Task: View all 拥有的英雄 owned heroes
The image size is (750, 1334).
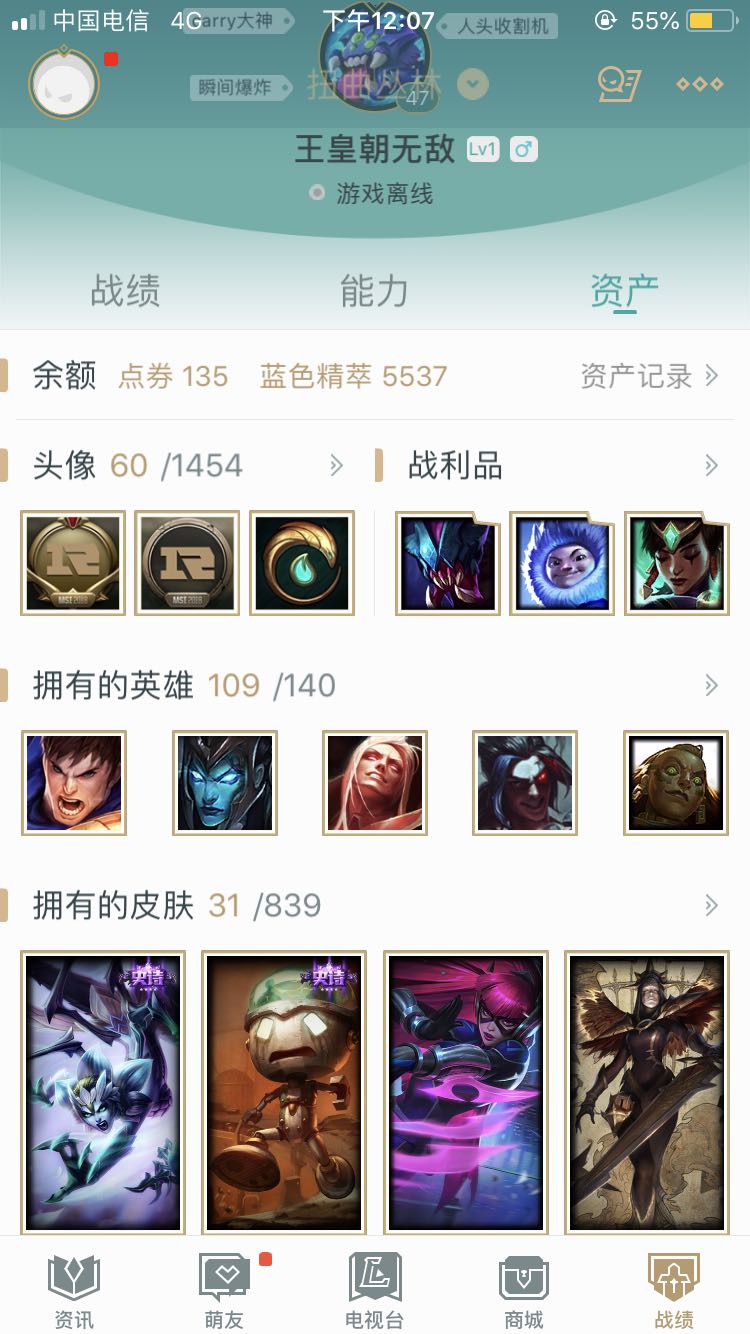Action: 711,685
